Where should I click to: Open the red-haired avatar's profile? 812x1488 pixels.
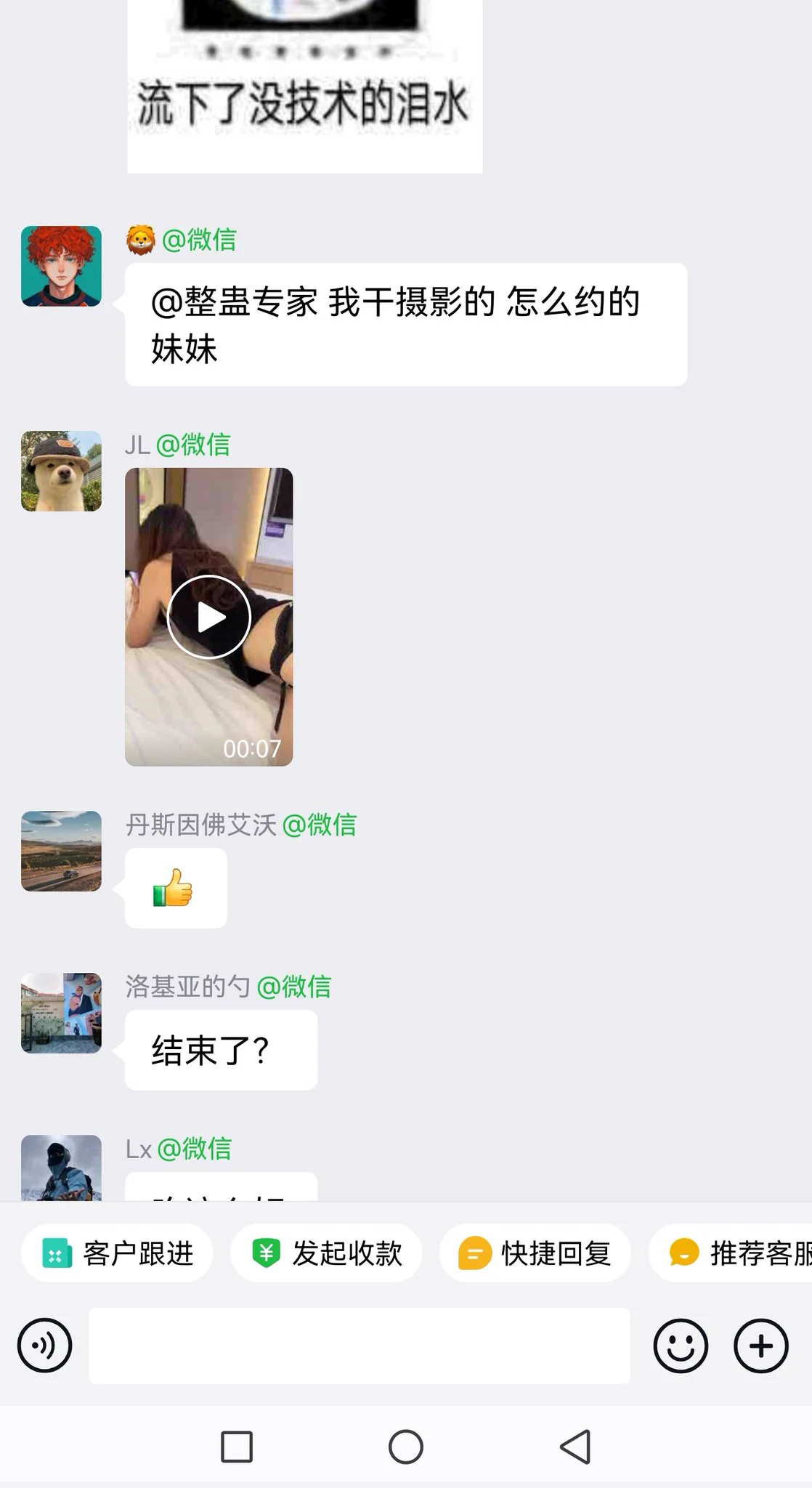(x=61, y=266)
